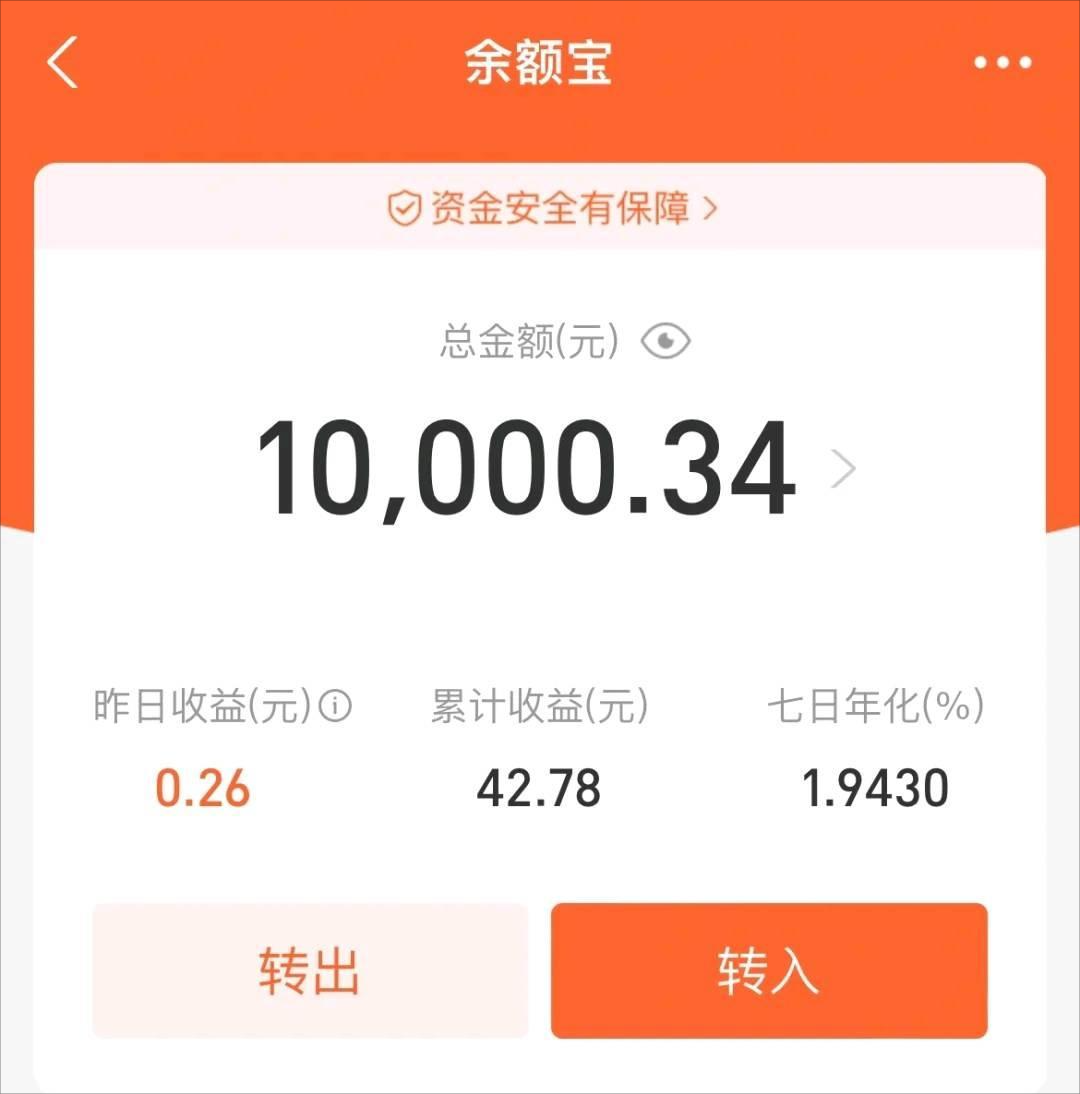
Task: Go back from the 余额宝 page
Action: pyautogui.click(x=62, y=63)
